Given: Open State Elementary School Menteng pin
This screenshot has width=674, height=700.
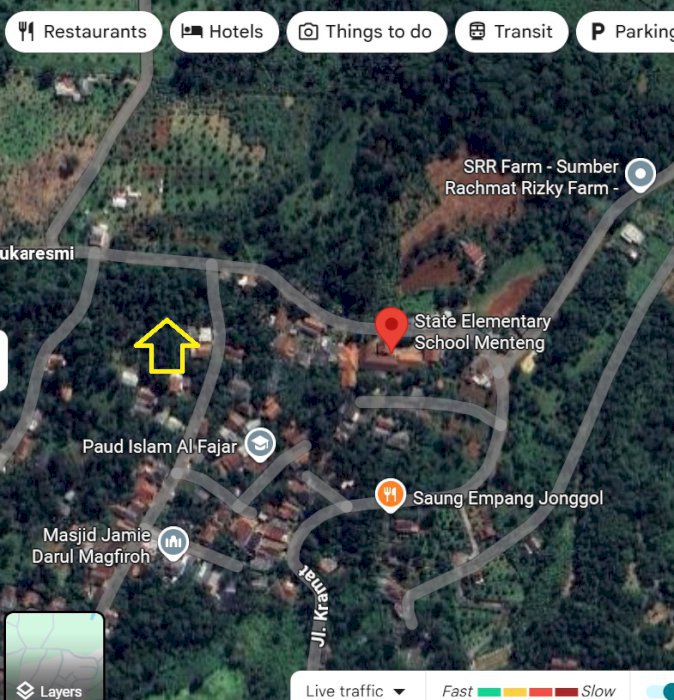Looking at the screenshot, I should click(x=391, y=328).
